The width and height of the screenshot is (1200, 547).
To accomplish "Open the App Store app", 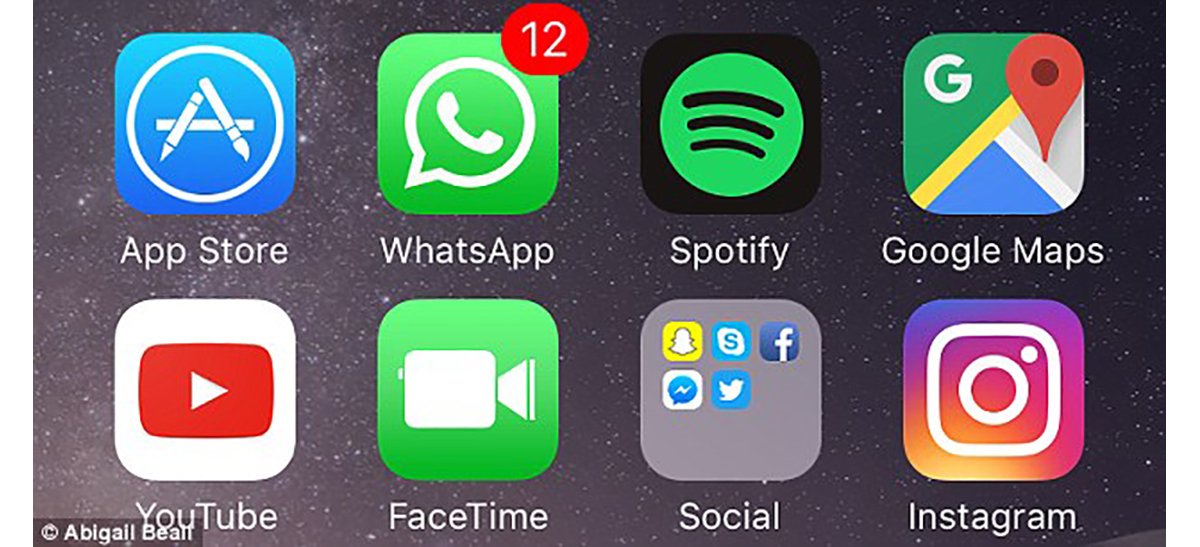I will [205, 124].
